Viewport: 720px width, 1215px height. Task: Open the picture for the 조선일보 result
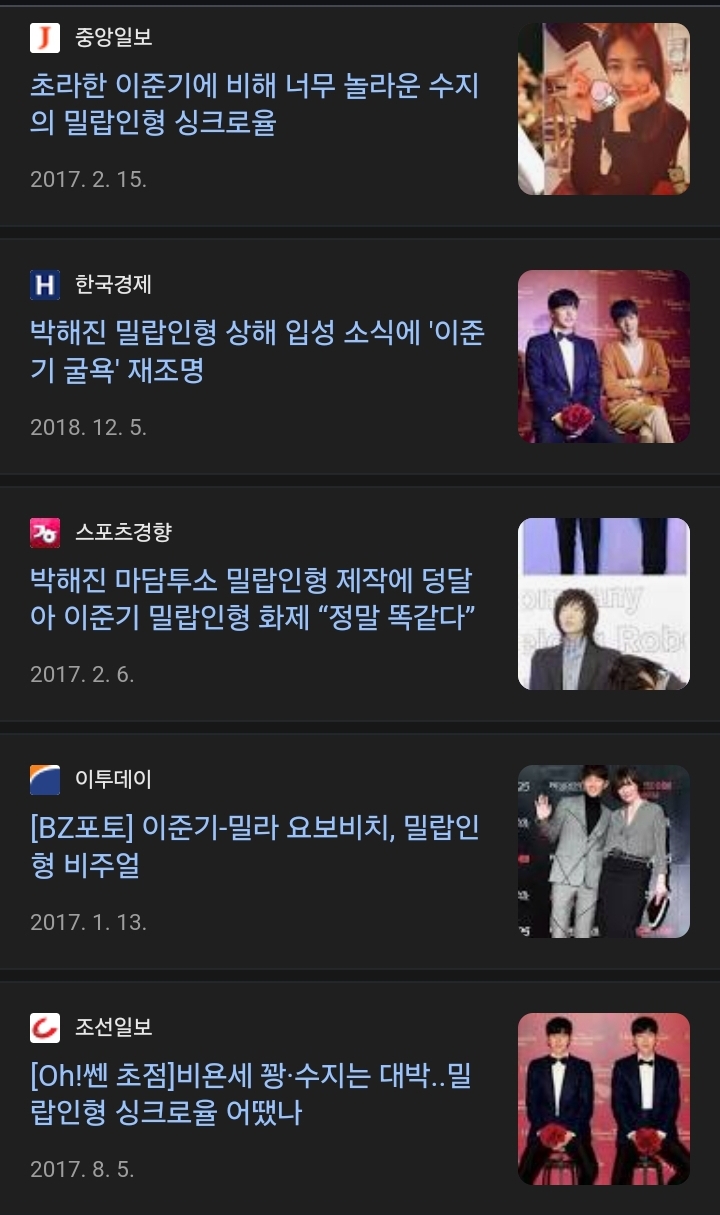(x=603, y=1098)
